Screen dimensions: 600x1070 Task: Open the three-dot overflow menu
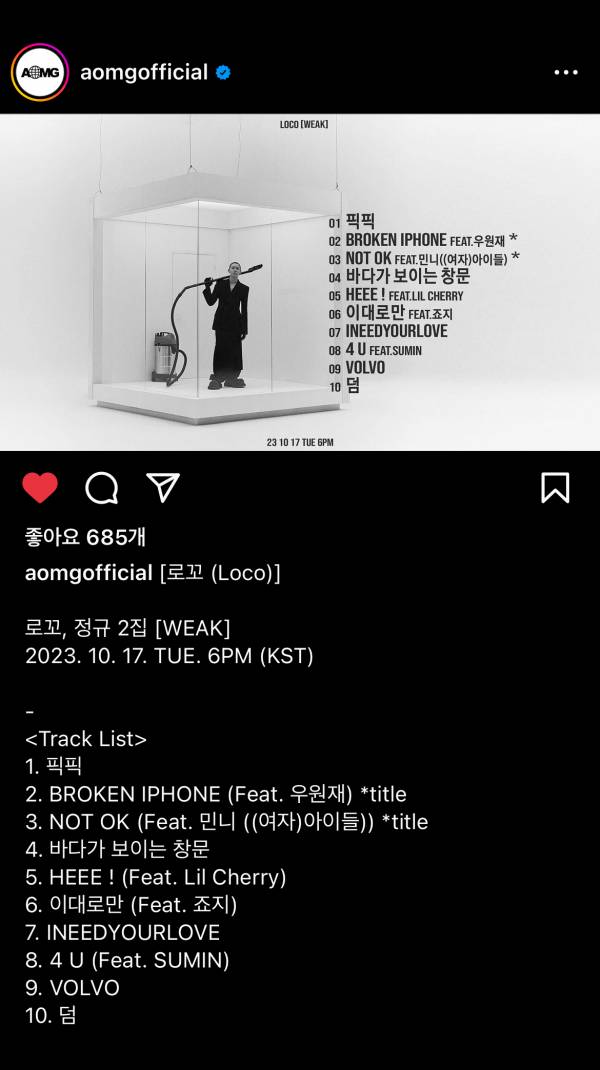(565, 73)
